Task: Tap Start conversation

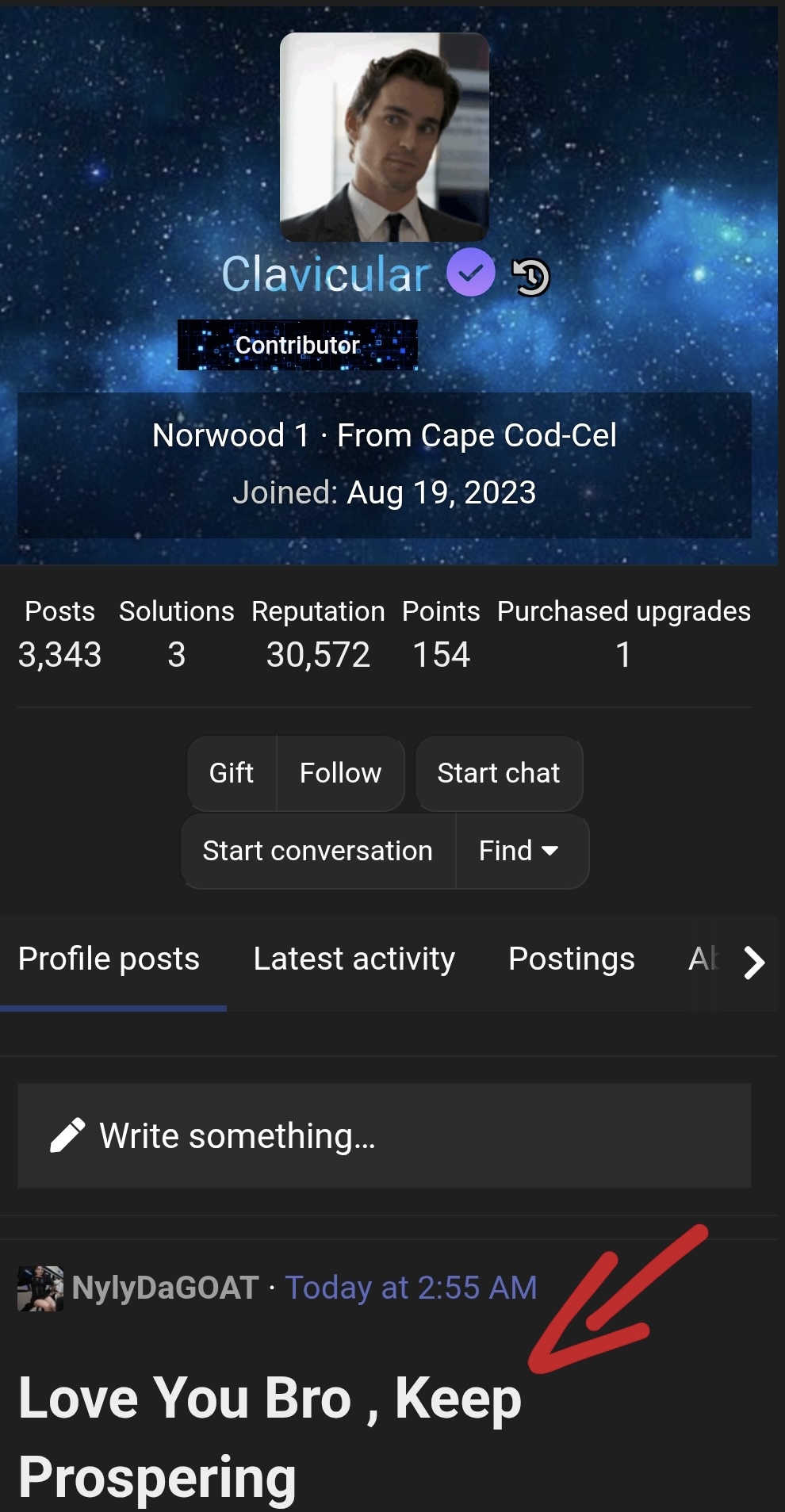Action: (318, 851)
